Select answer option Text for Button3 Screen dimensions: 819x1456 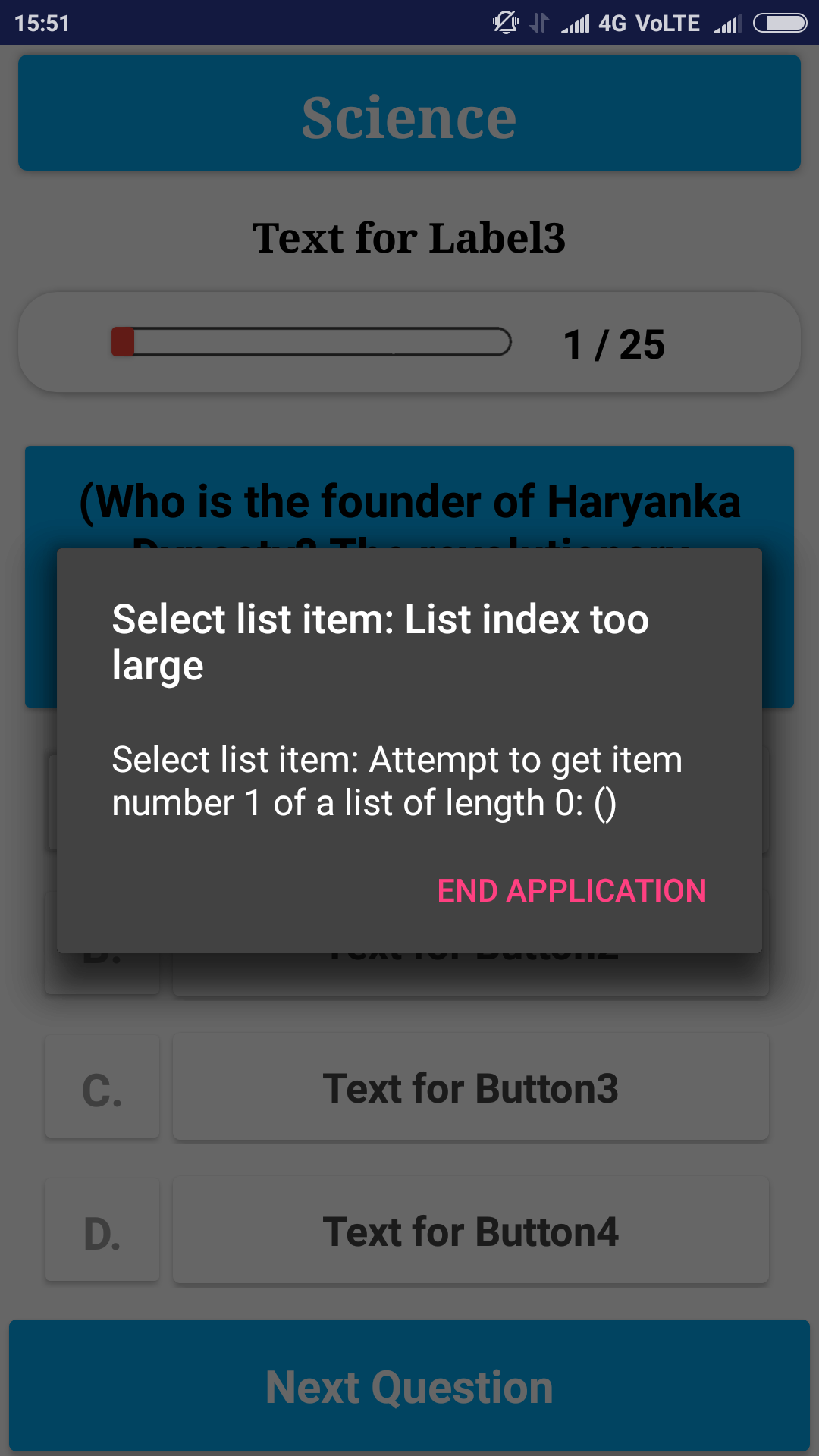470,1087
